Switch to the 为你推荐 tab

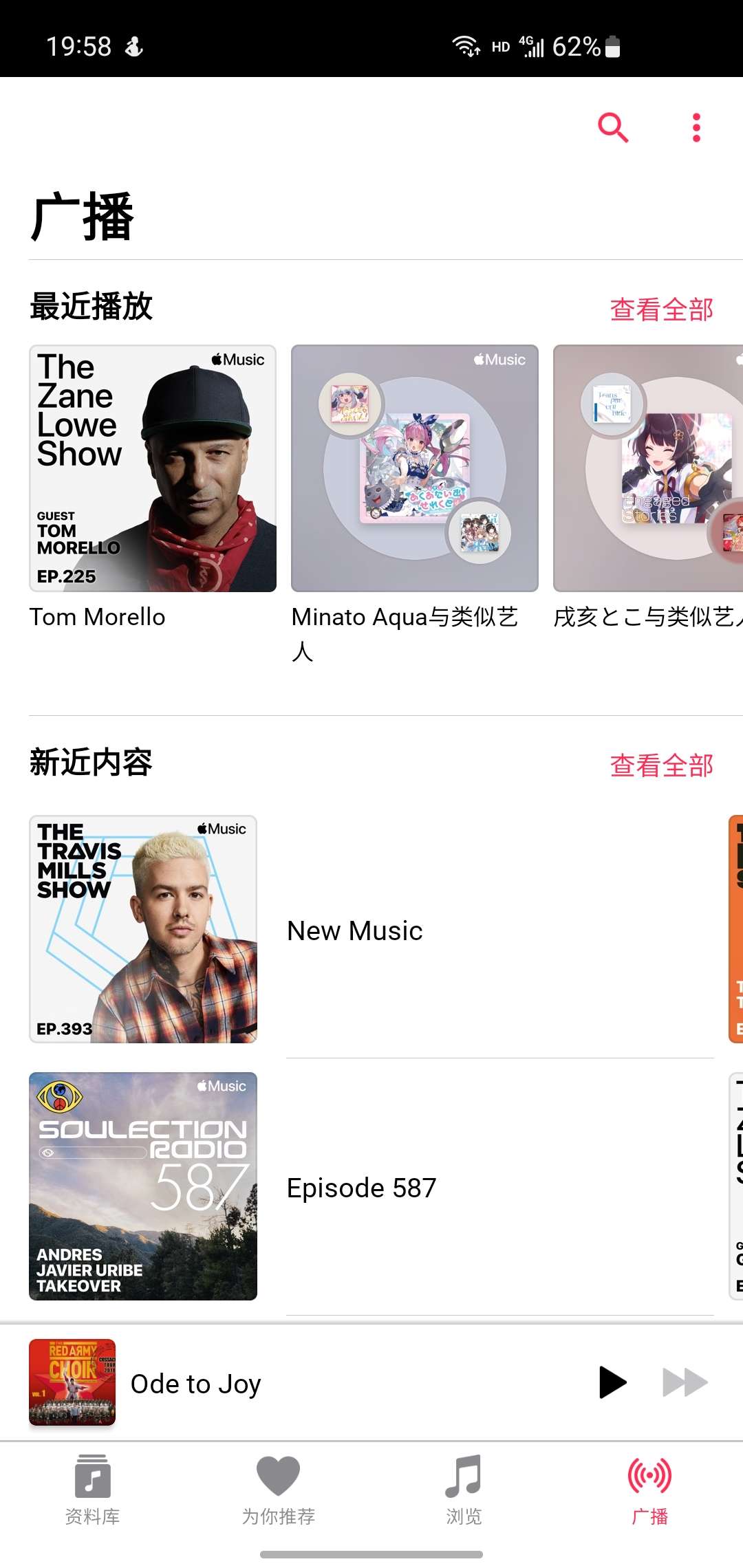[x=278, y=1490]
